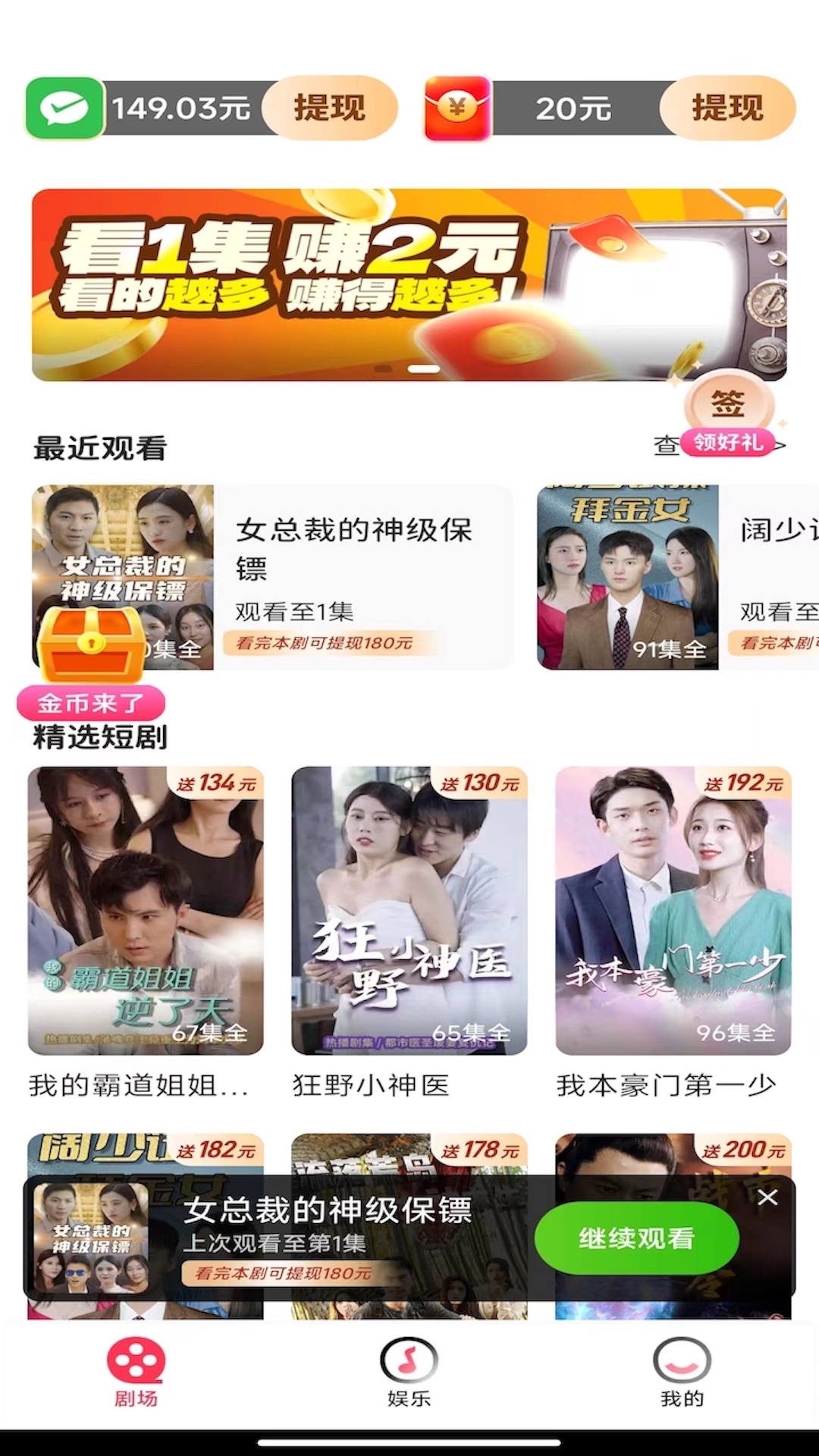Open the 我本豪门第一少 poster
819x1456 pixels.
click(671, 906)
